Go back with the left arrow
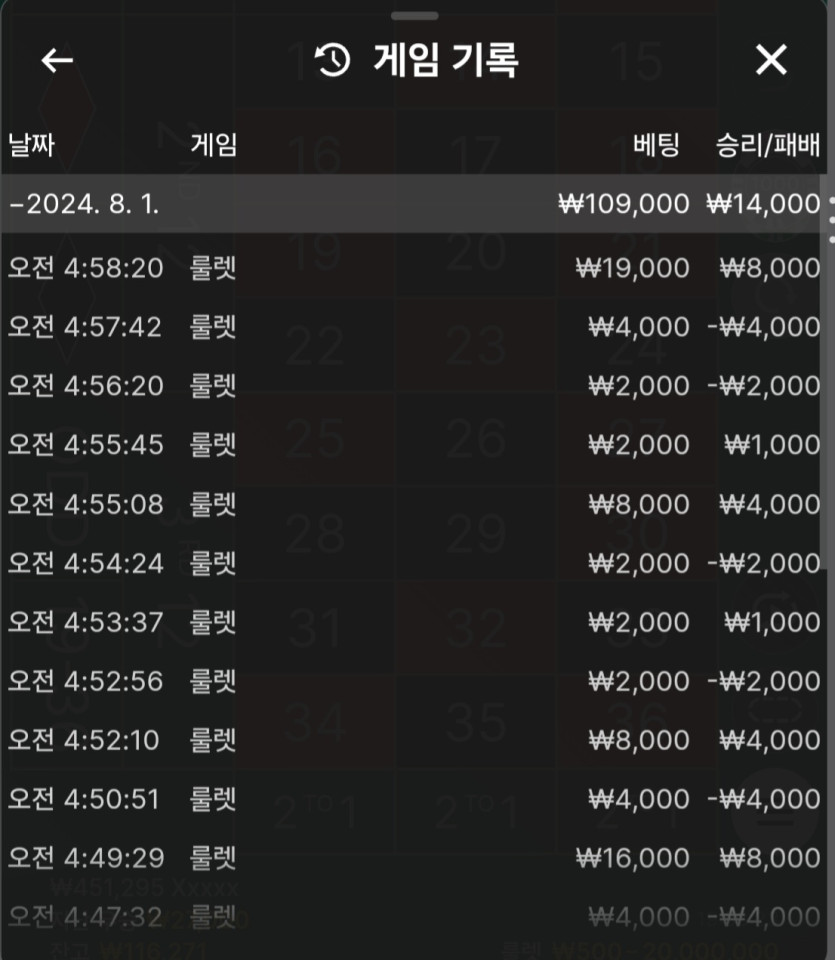Screen dimensions: 835x960 (57, 61)
